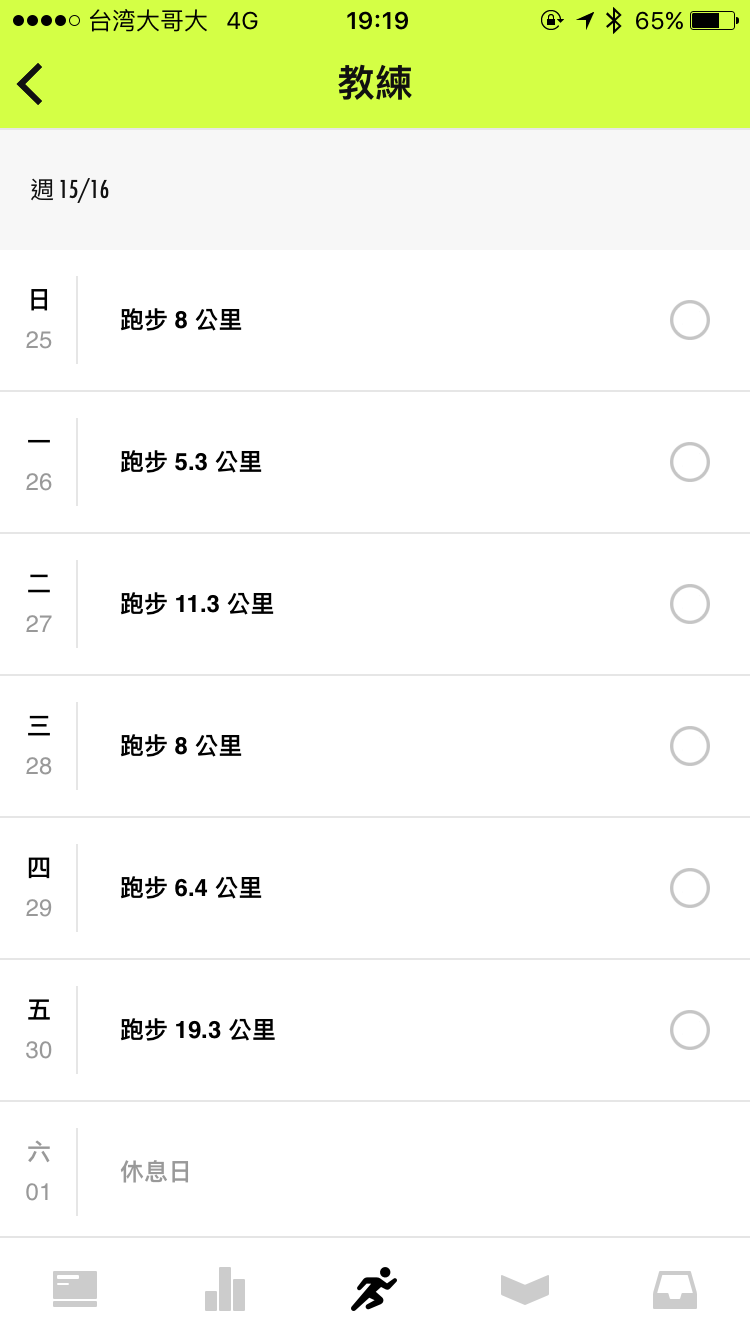Viewport: 750px width, 1334px height.
Task: Select the running figure tab
Action: click(x=374, y=1288)
